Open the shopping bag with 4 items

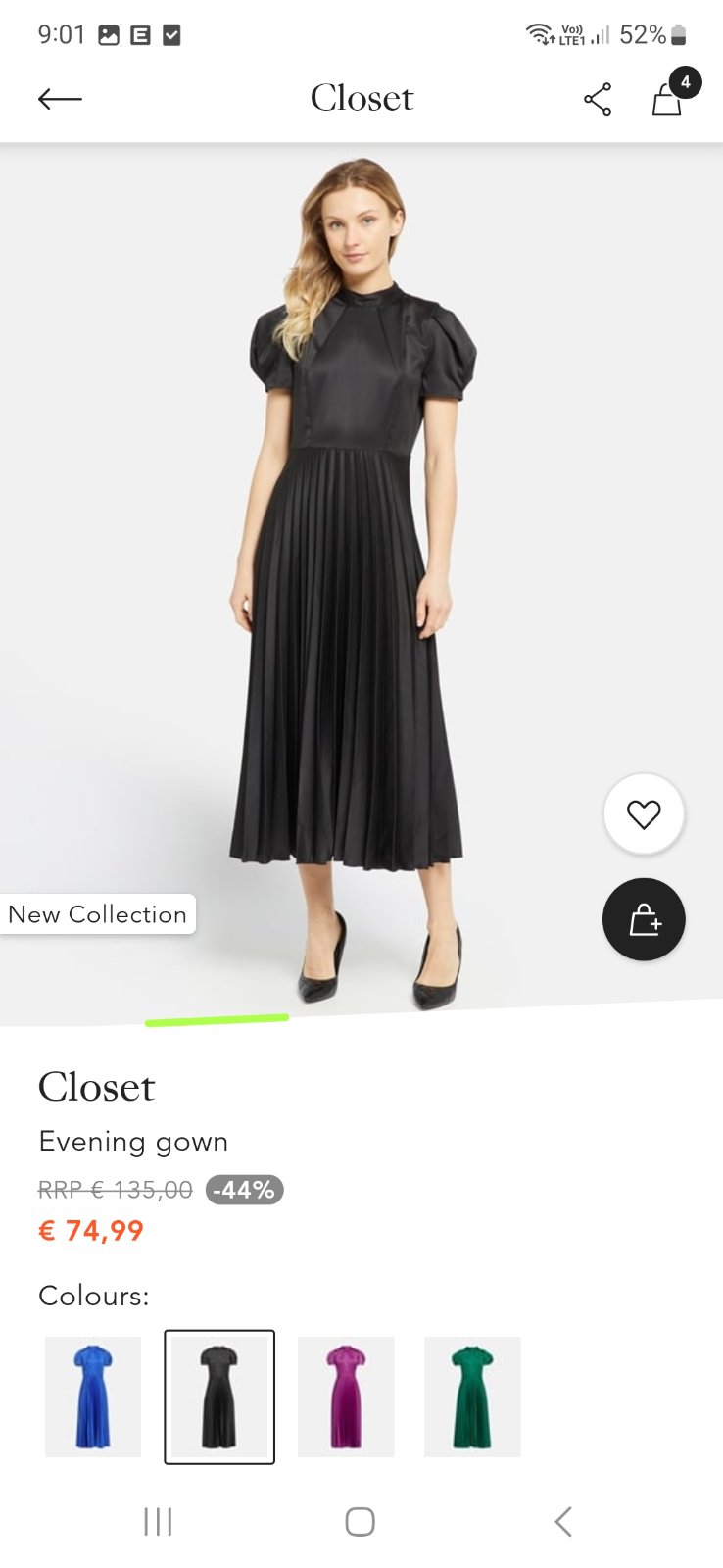tap(668, 98)
